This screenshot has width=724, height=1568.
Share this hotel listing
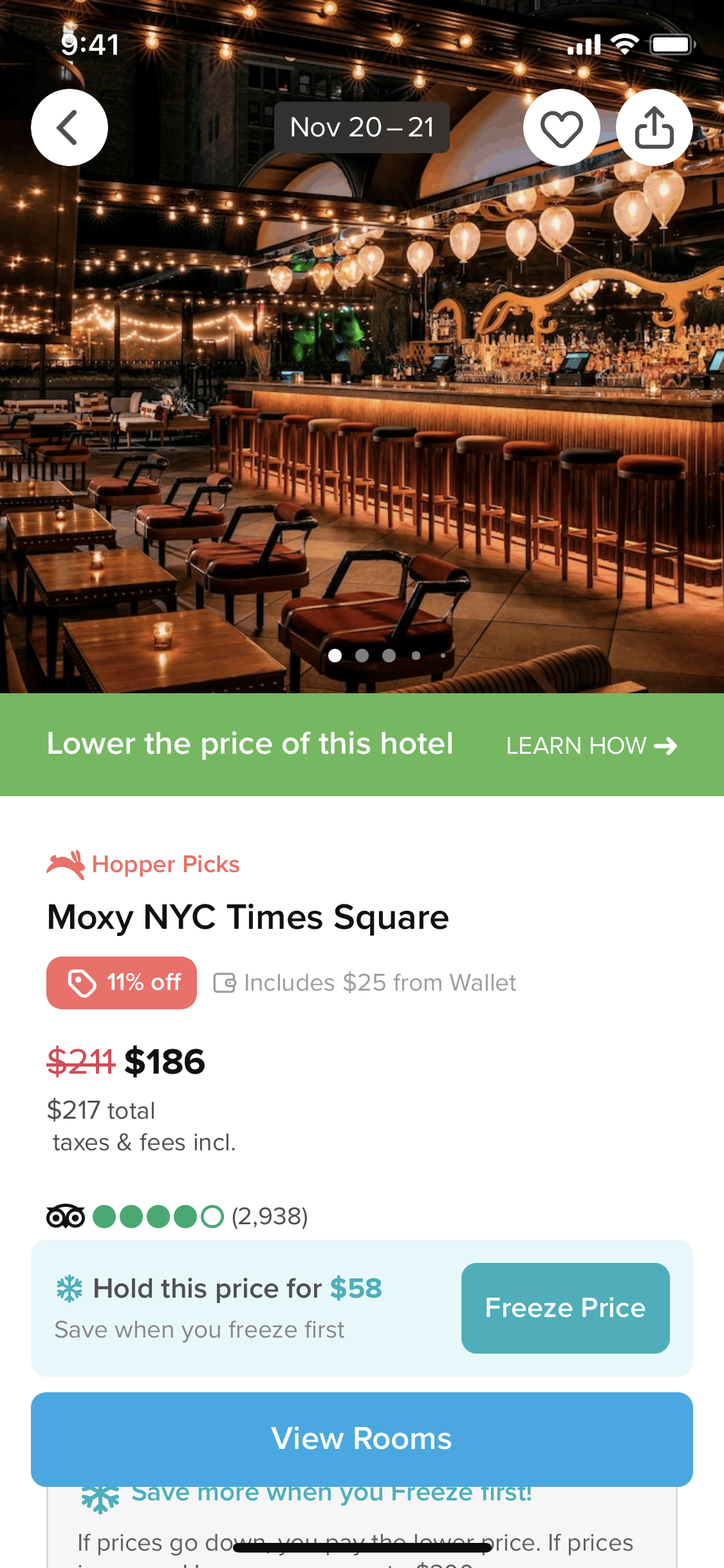[654, 127]
